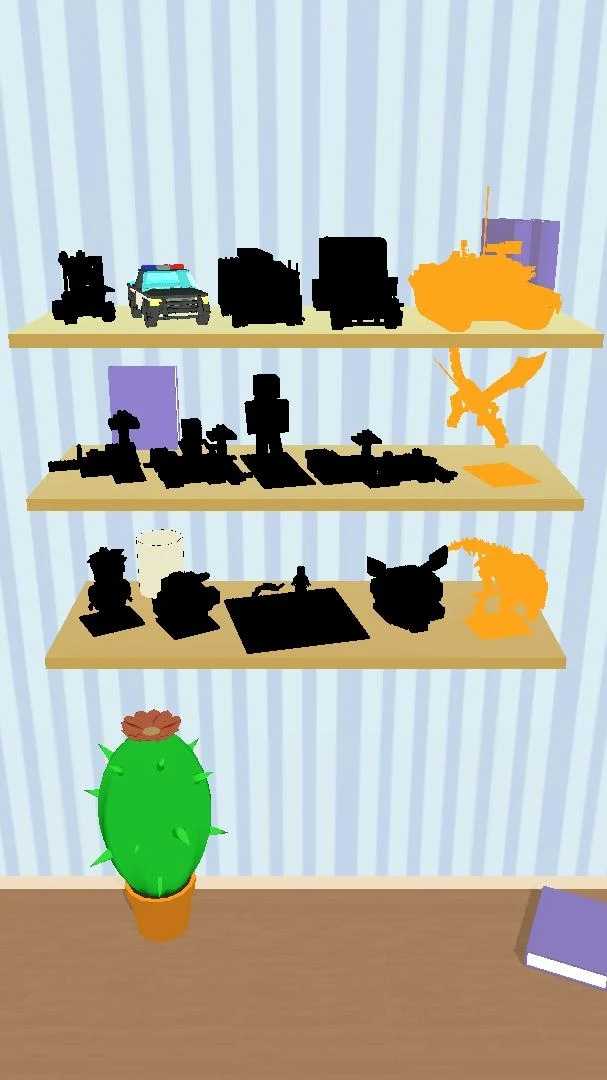The width and height of the screenshot is (607, 1080).
Task: Select the completed police car model
Action: pos(168,294)
